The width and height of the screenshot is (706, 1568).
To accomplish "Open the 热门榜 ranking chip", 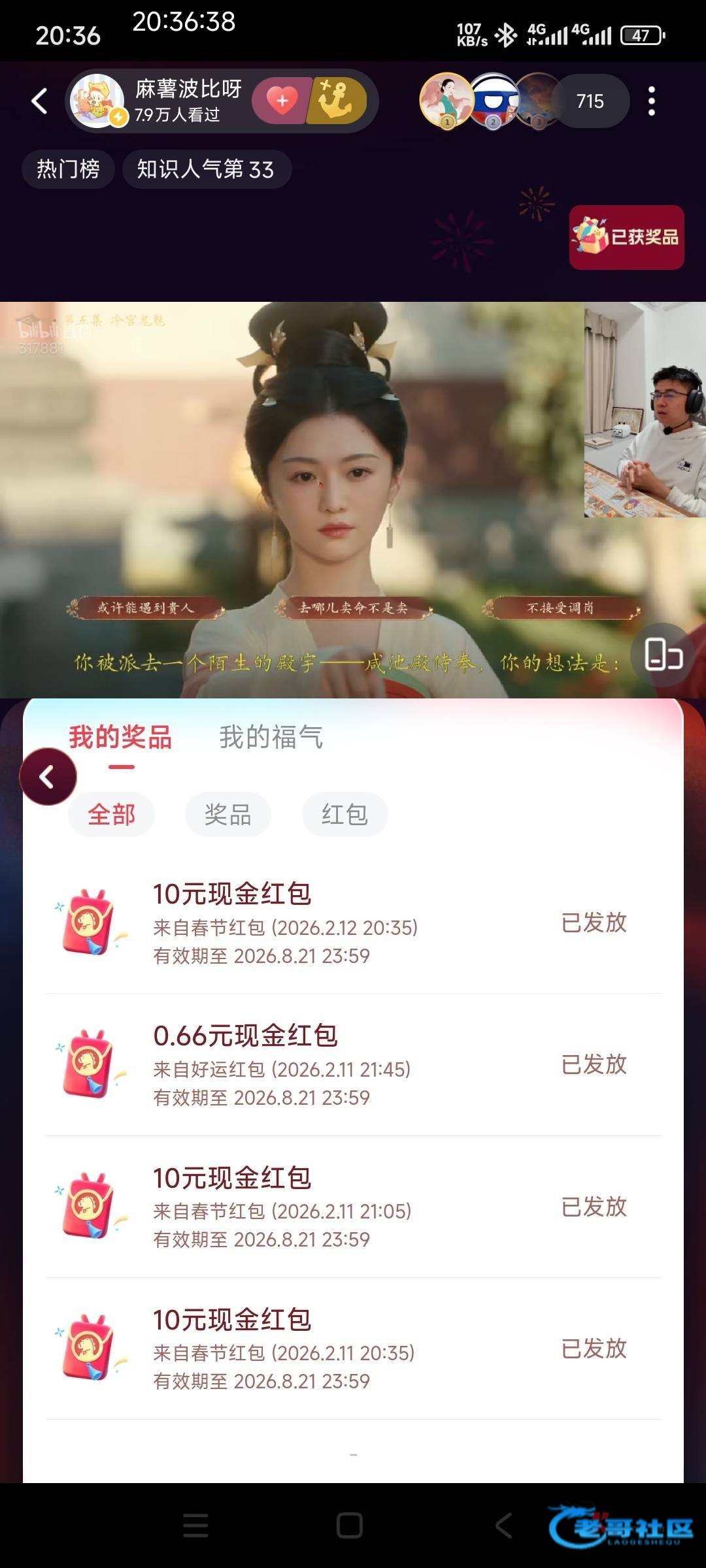I will [x=68, y=170].
